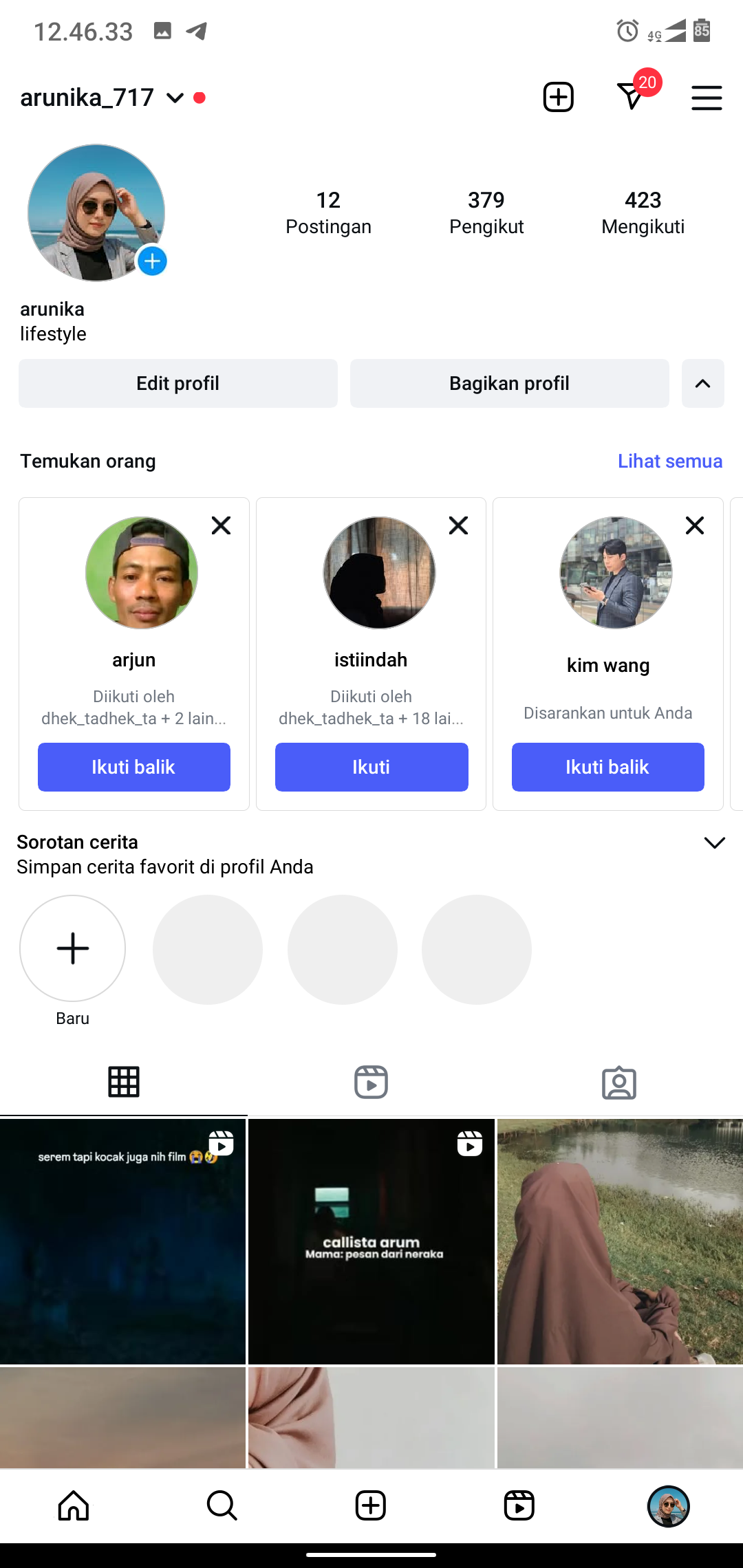Screen dimensions: 743x1568
Task: Follow istiindah
Action: tap(371, 767)
